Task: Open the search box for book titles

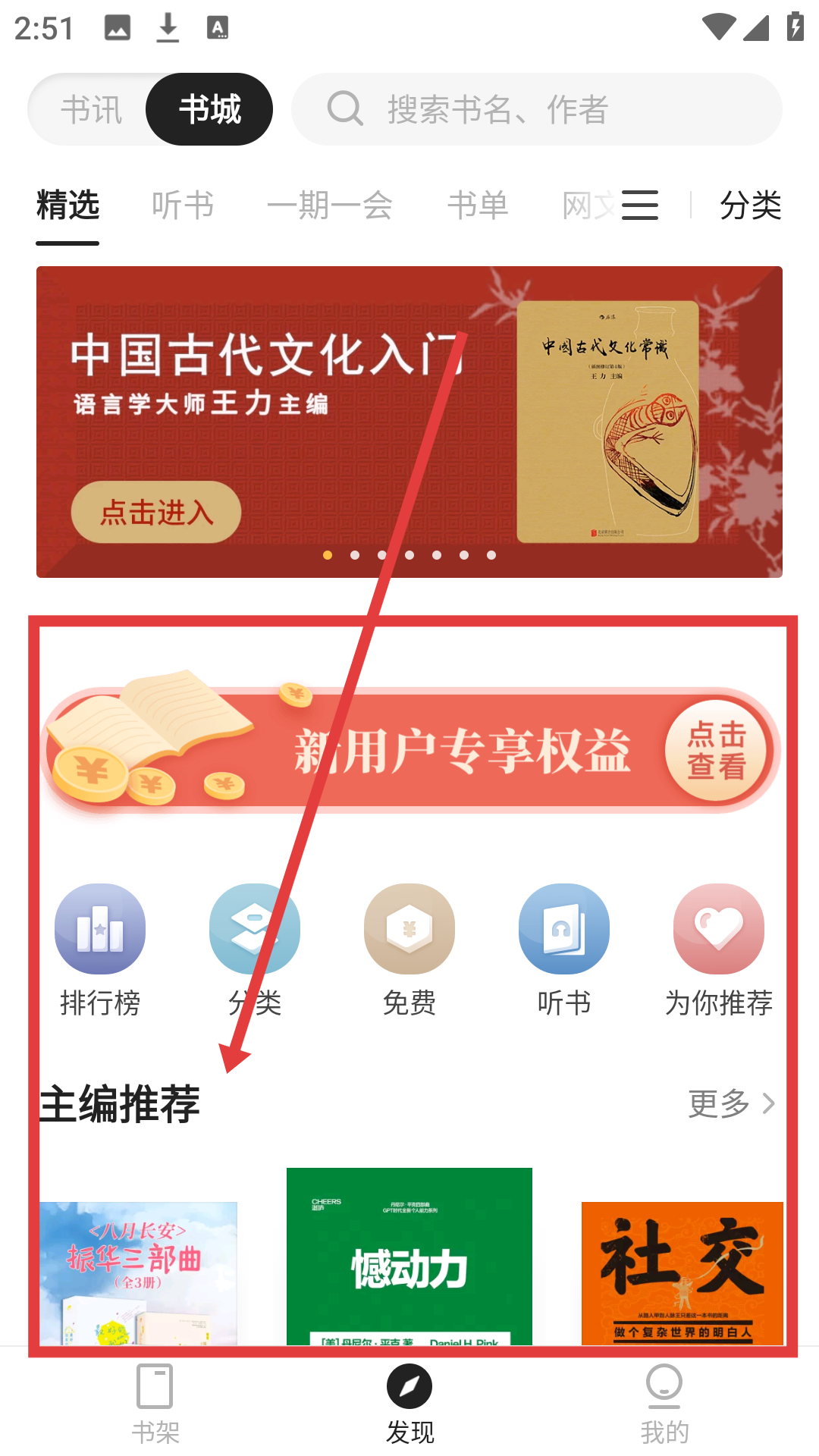Action: [537, 110]
